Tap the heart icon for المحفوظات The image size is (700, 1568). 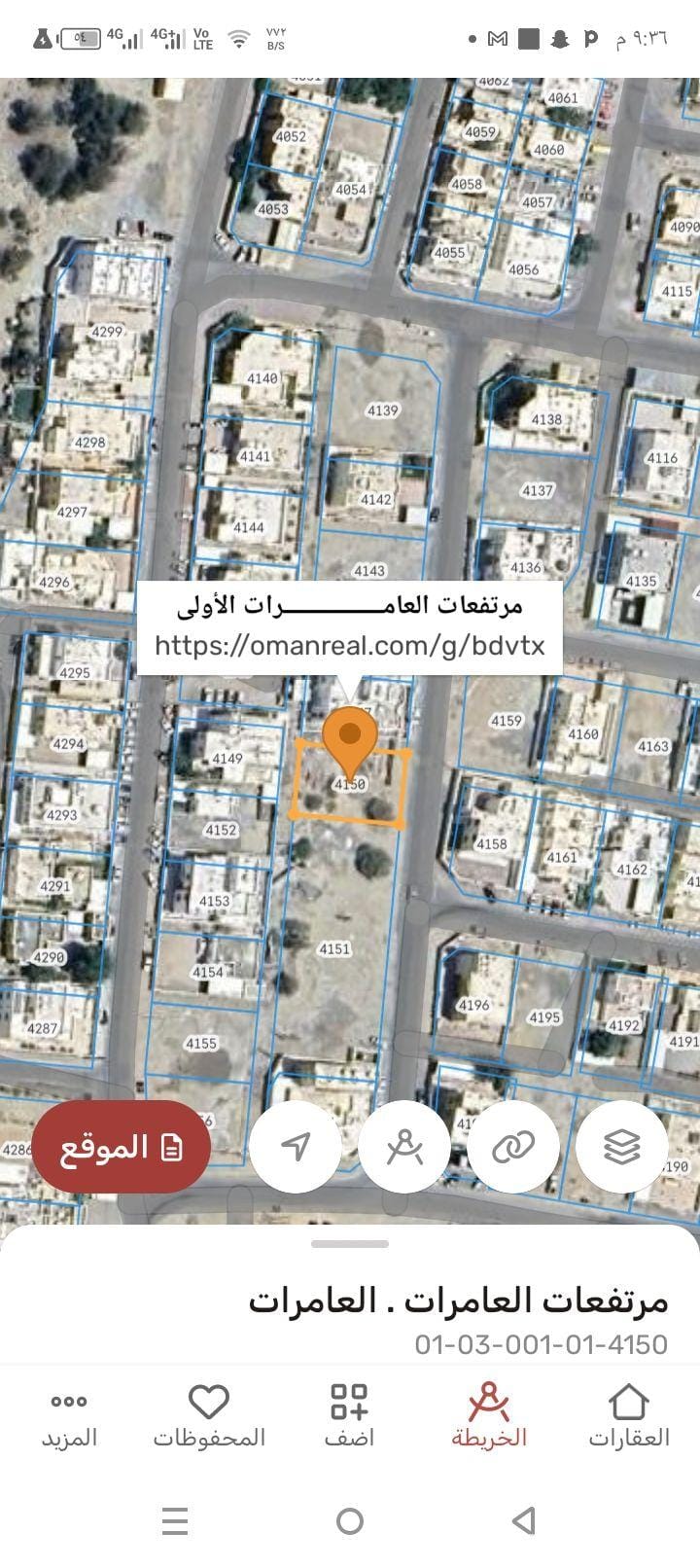click(x=208, y=1403)
